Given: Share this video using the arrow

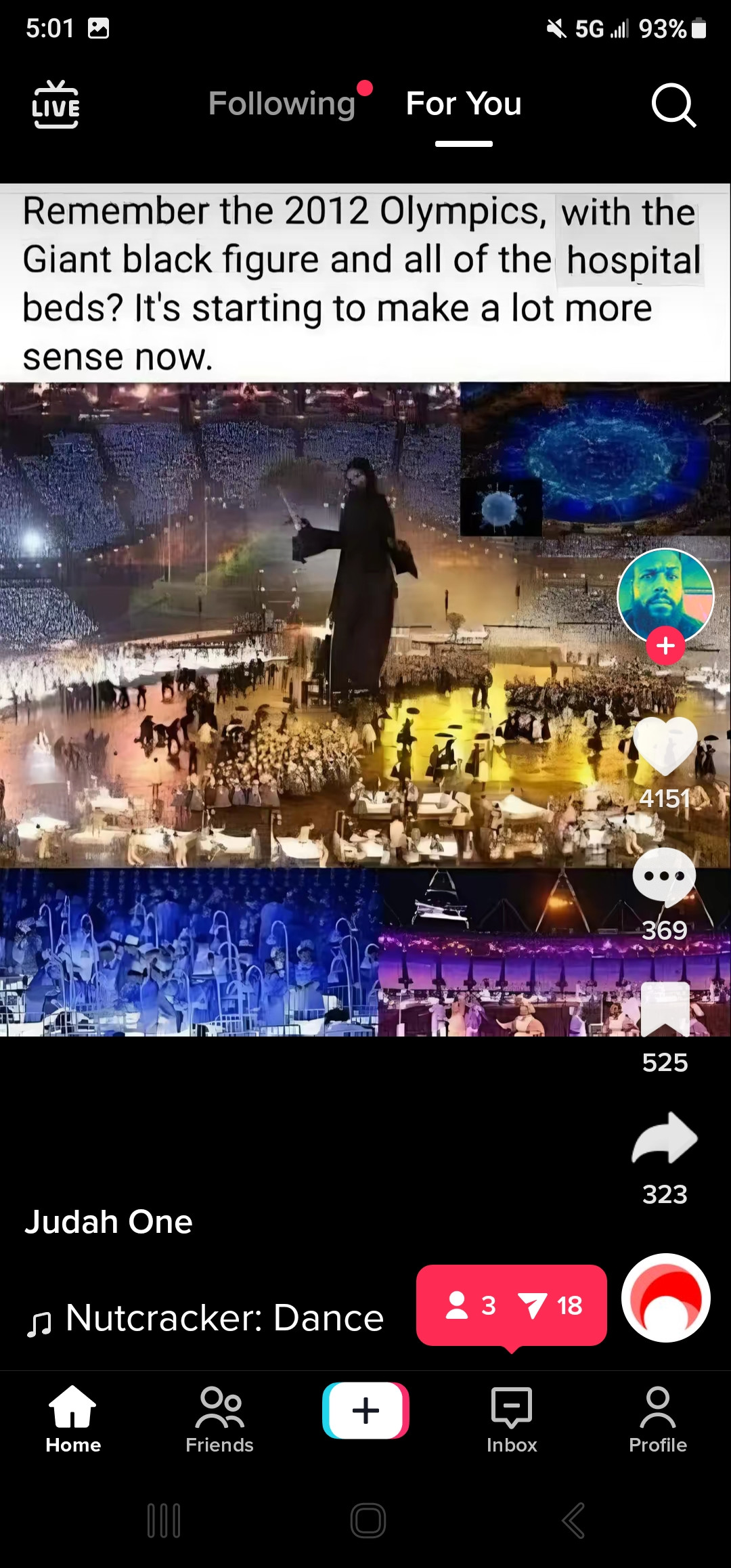Looking at the screenshot, I should 665,1139.
